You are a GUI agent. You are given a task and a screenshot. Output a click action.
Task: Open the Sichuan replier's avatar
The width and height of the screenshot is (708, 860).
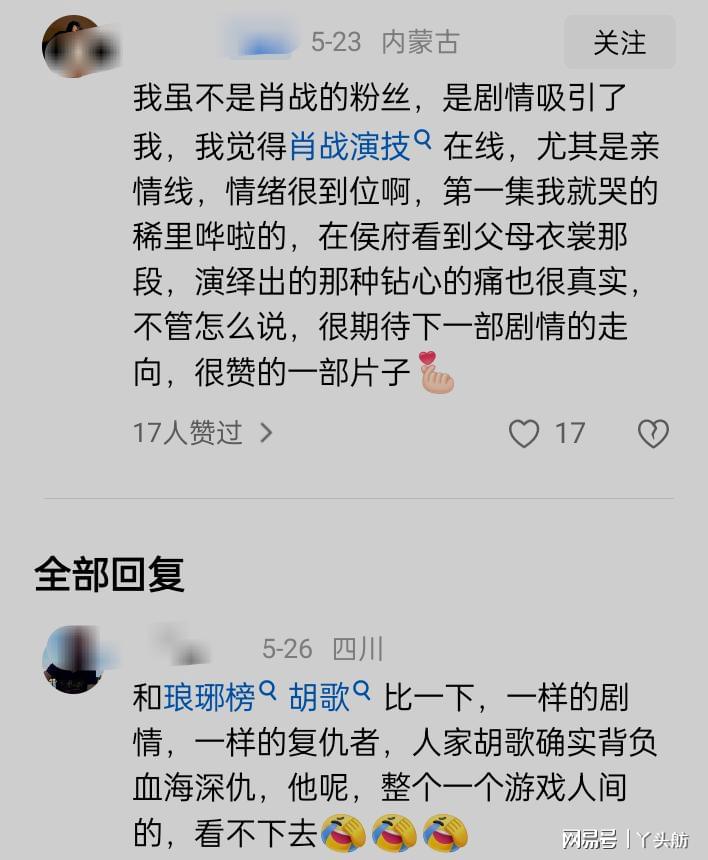(73, 658)
